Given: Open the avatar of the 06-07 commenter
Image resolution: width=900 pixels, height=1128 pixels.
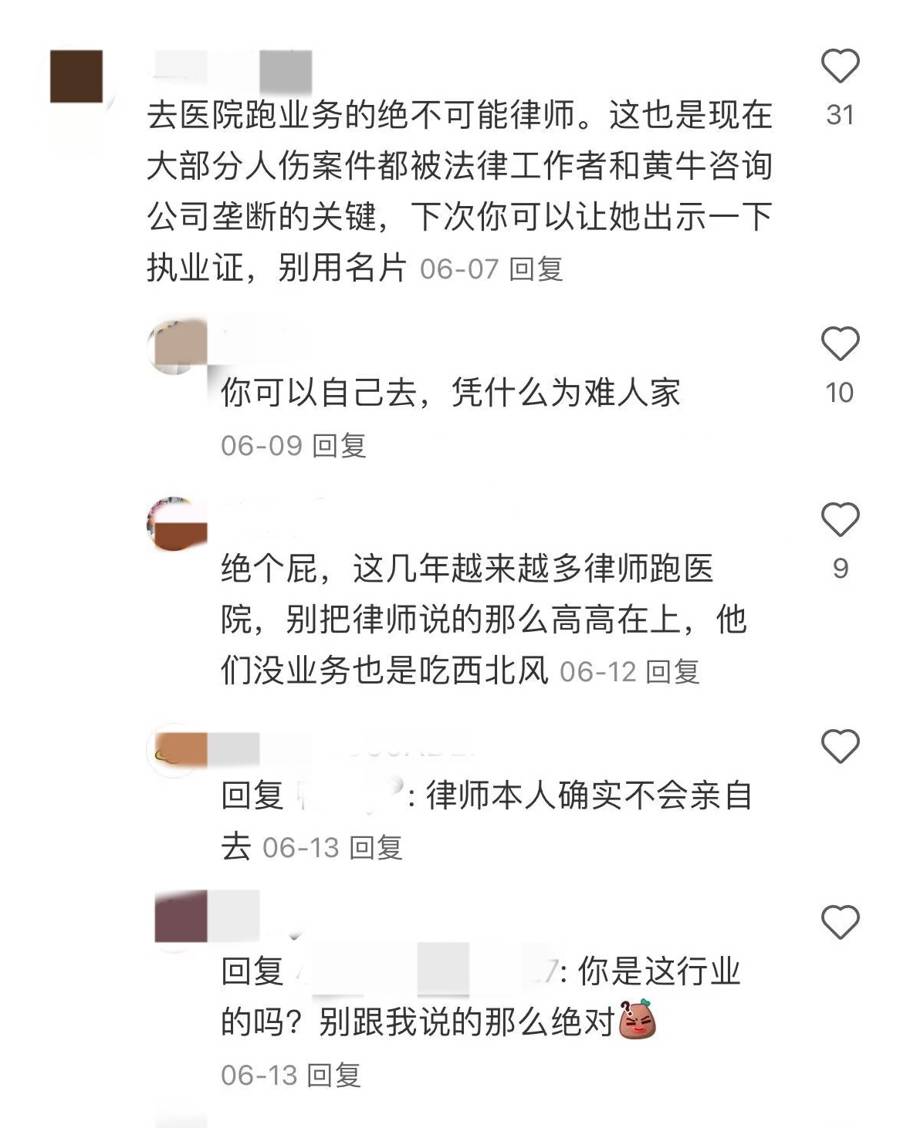Looking at the screenshot, I should (x=76, y=76).
